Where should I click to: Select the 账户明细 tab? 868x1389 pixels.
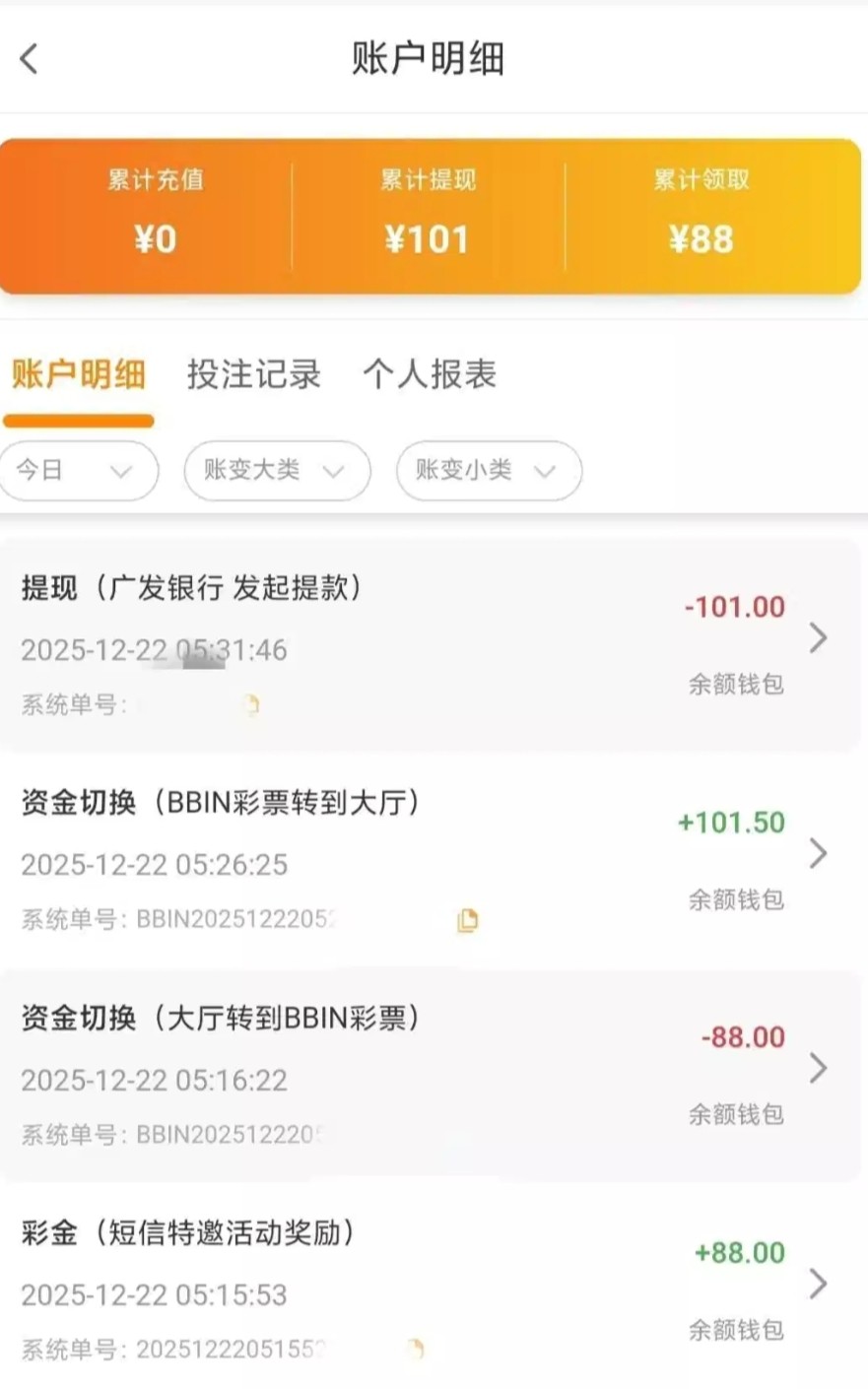coord(79,374)
